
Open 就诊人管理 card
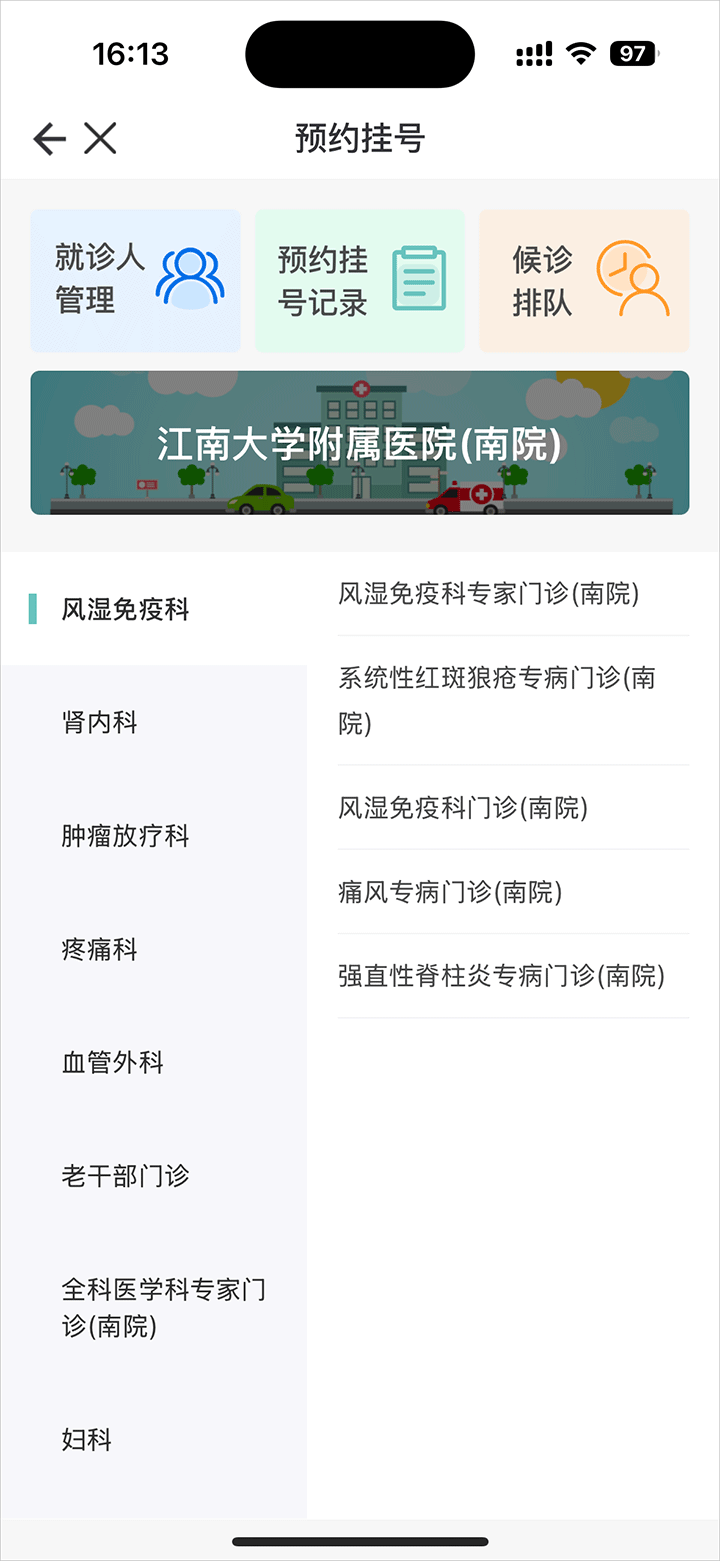(135, 280)
